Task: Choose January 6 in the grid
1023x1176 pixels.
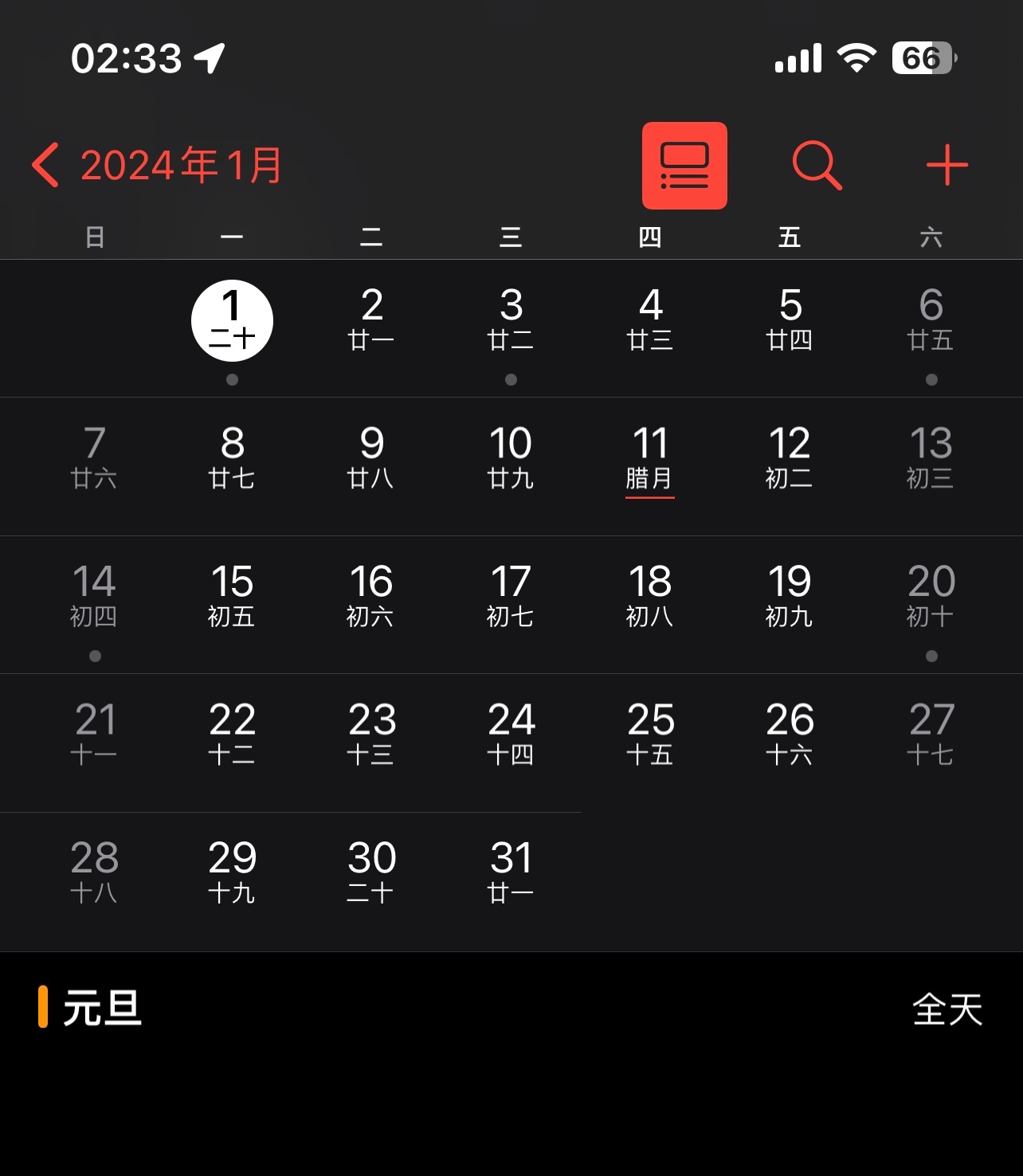Action: (931, 320)
